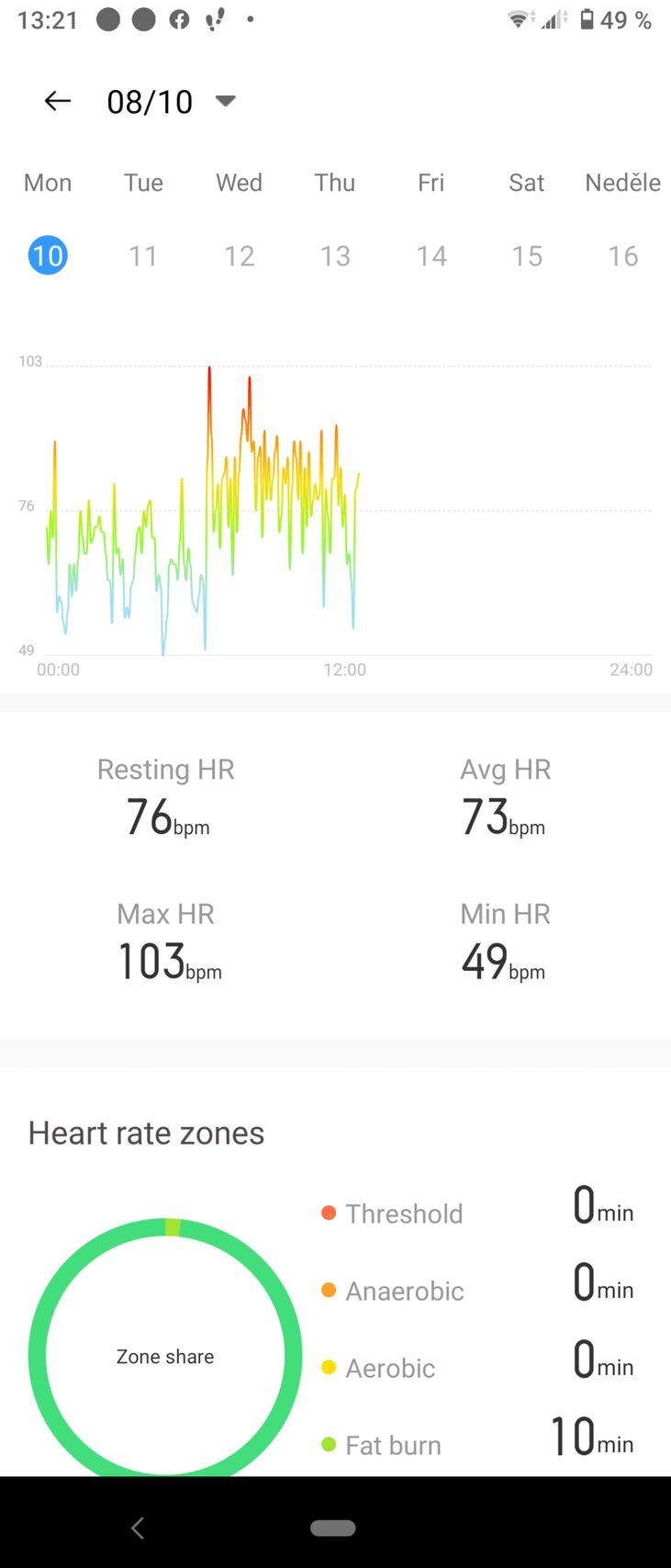This screenshot has width=671, height=1568.
Task: Select Saturday the 15th
Action: tap(527, 255)
